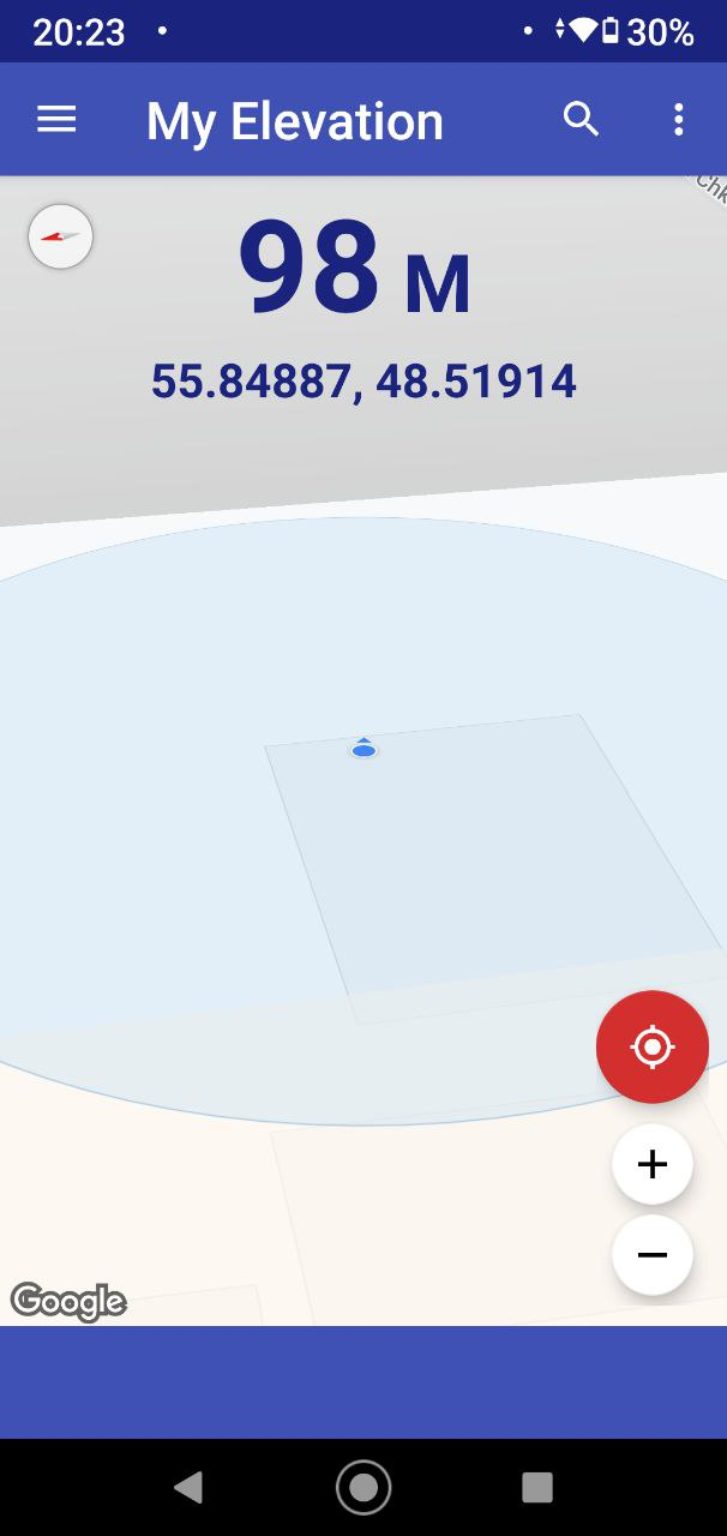Return to the home screen
The width and height of the screenshot is (727, 1536).
363,1487
